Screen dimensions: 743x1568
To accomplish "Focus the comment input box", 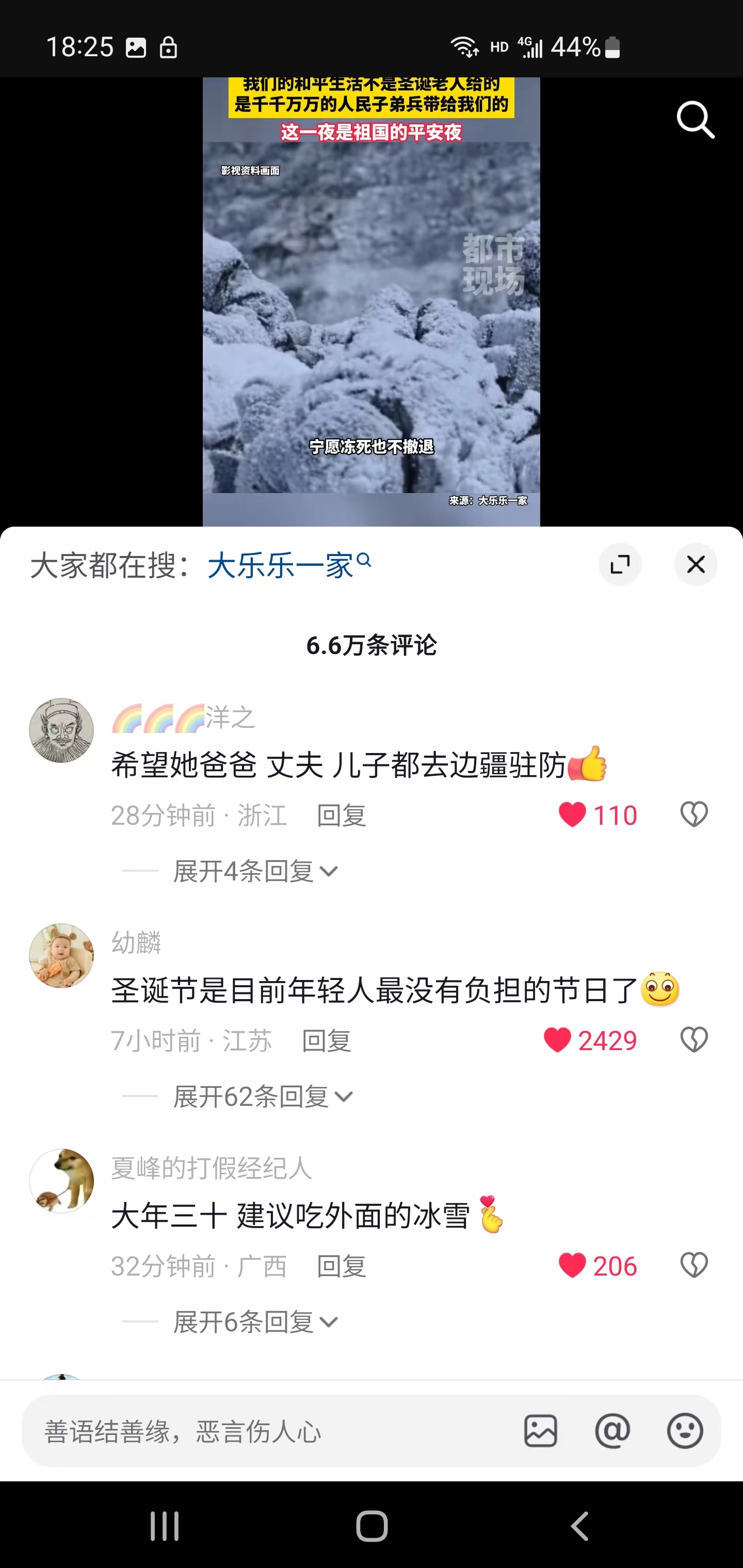I will [x=268, y=1431].
